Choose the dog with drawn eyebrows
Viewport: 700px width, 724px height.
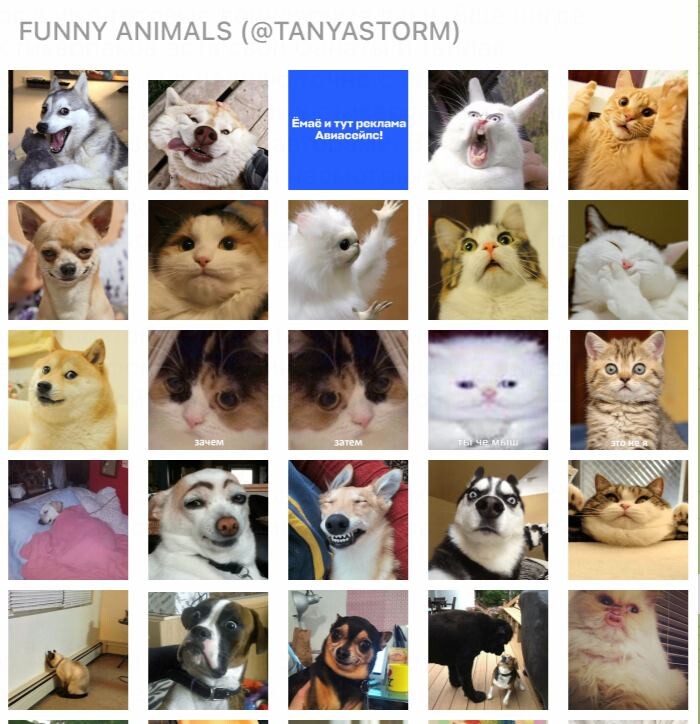coord(208,520)
